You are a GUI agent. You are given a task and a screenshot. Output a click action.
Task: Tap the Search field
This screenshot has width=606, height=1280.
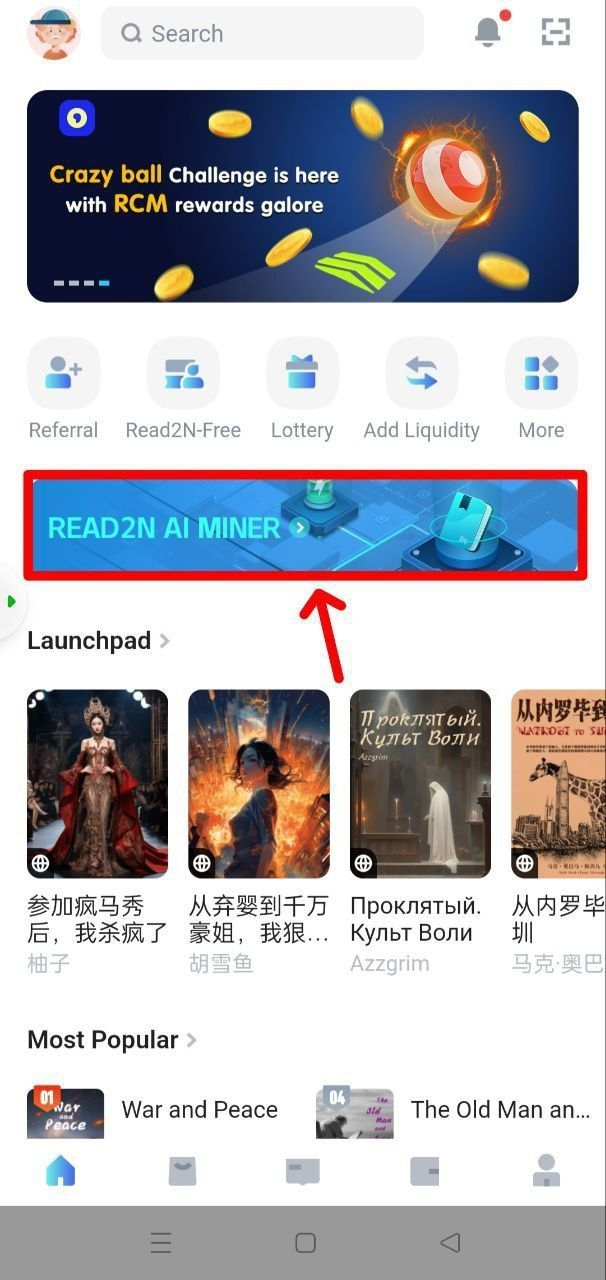[x=262, y=34]
